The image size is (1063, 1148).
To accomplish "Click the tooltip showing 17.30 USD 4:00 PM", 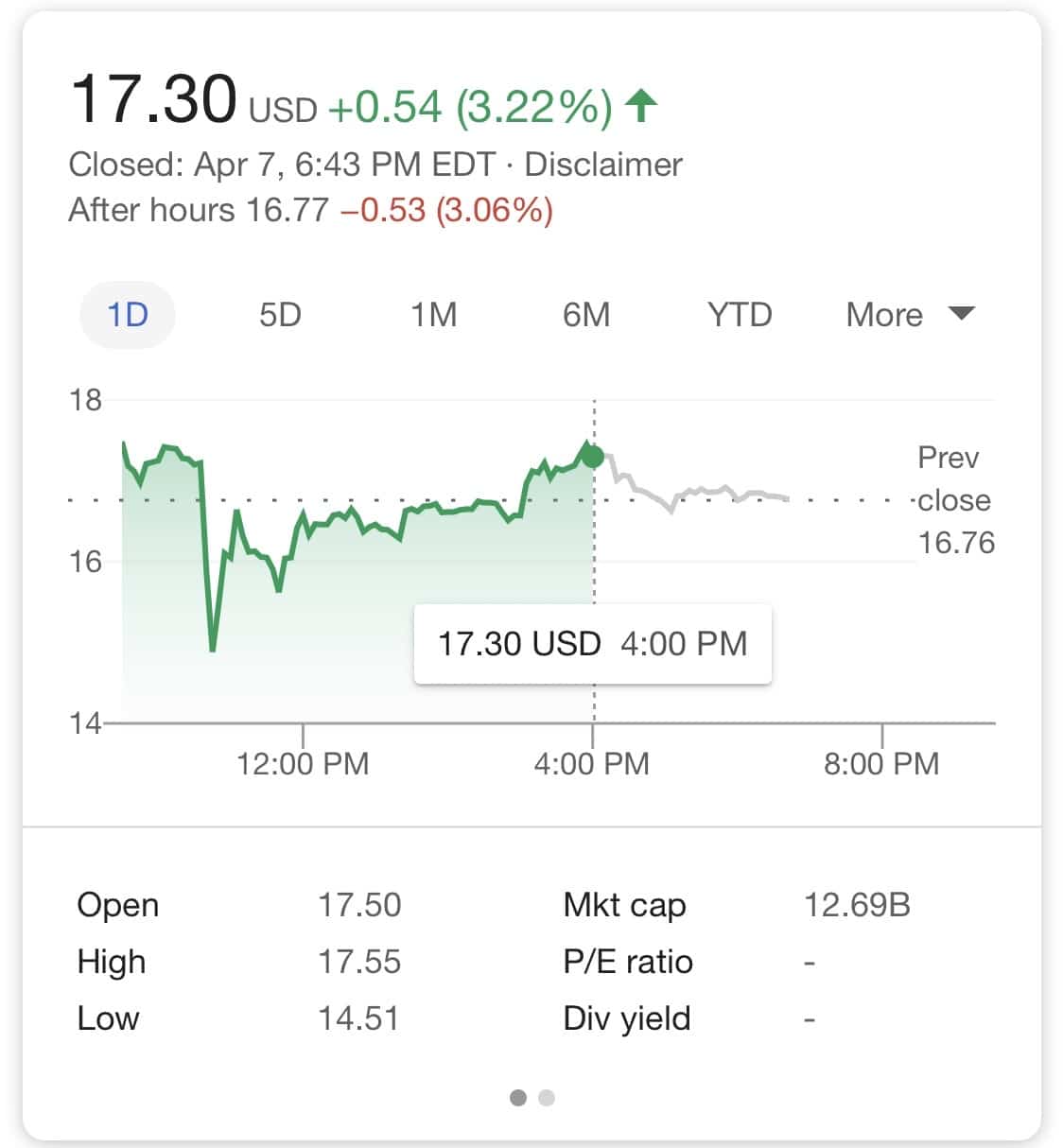I will tap(593, 644).
